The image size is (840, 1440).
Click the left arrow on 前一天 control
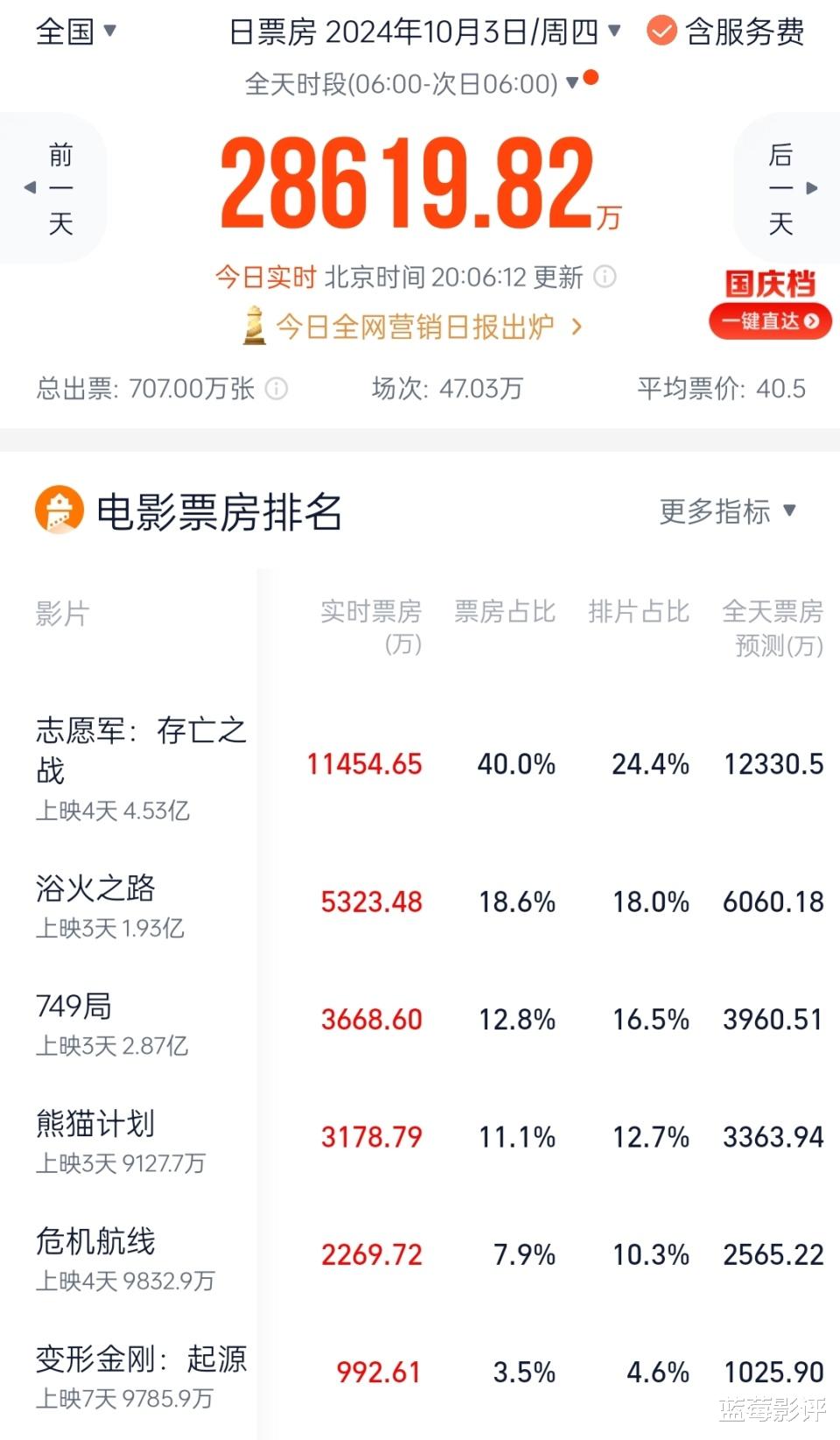pos(29,187)
